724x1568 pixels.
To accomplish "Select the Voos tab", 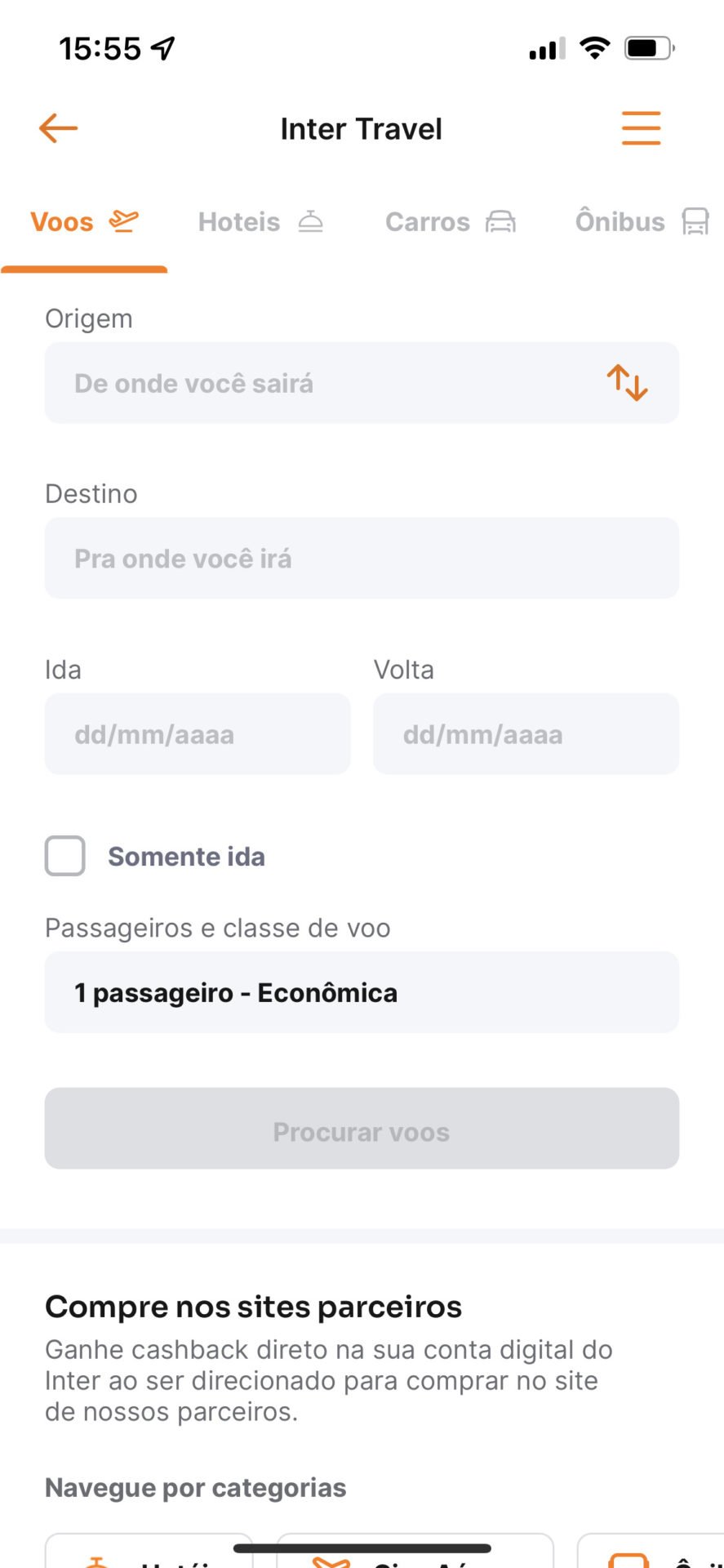I will pyautogui.click(x=84, y=222).
